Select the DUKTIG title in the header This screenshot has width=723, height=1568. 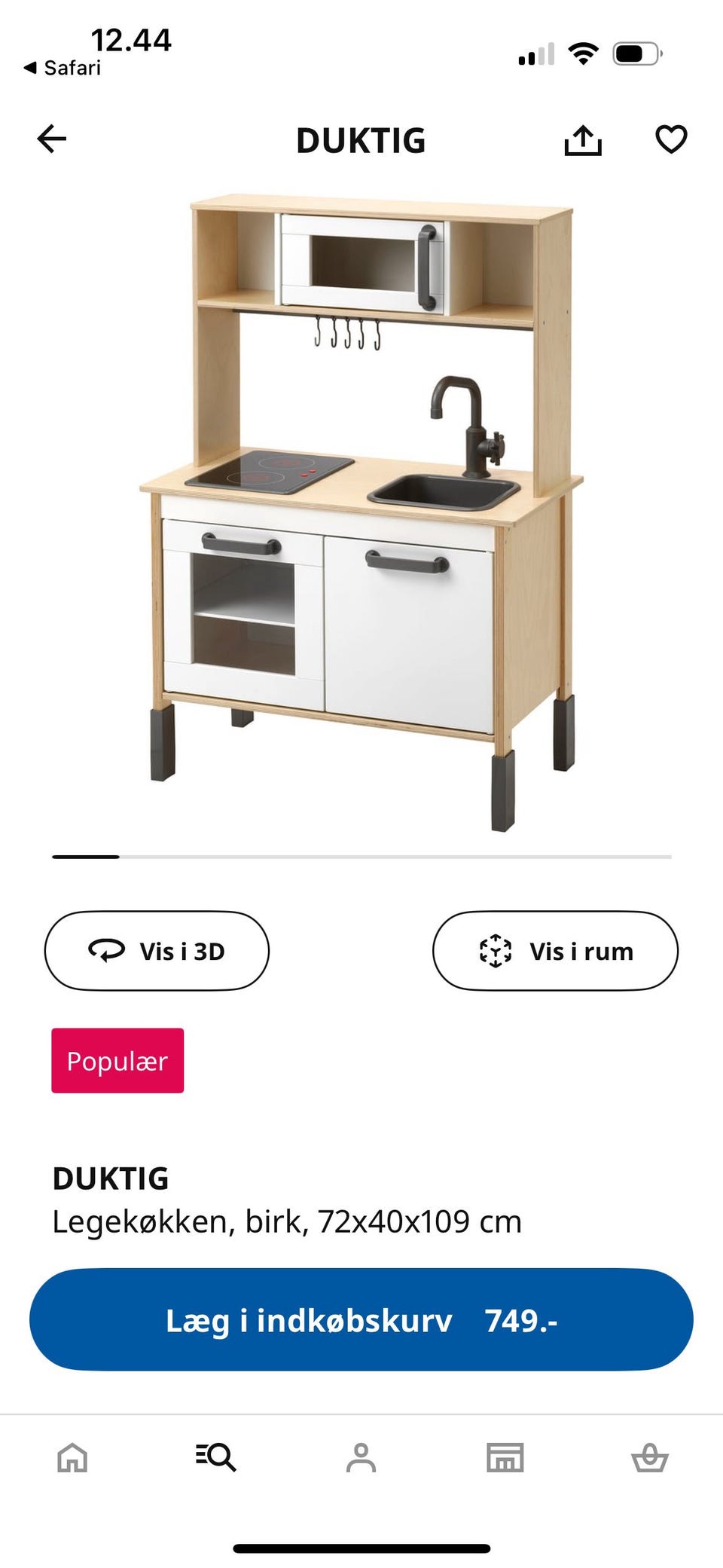(x=361, y=140)
